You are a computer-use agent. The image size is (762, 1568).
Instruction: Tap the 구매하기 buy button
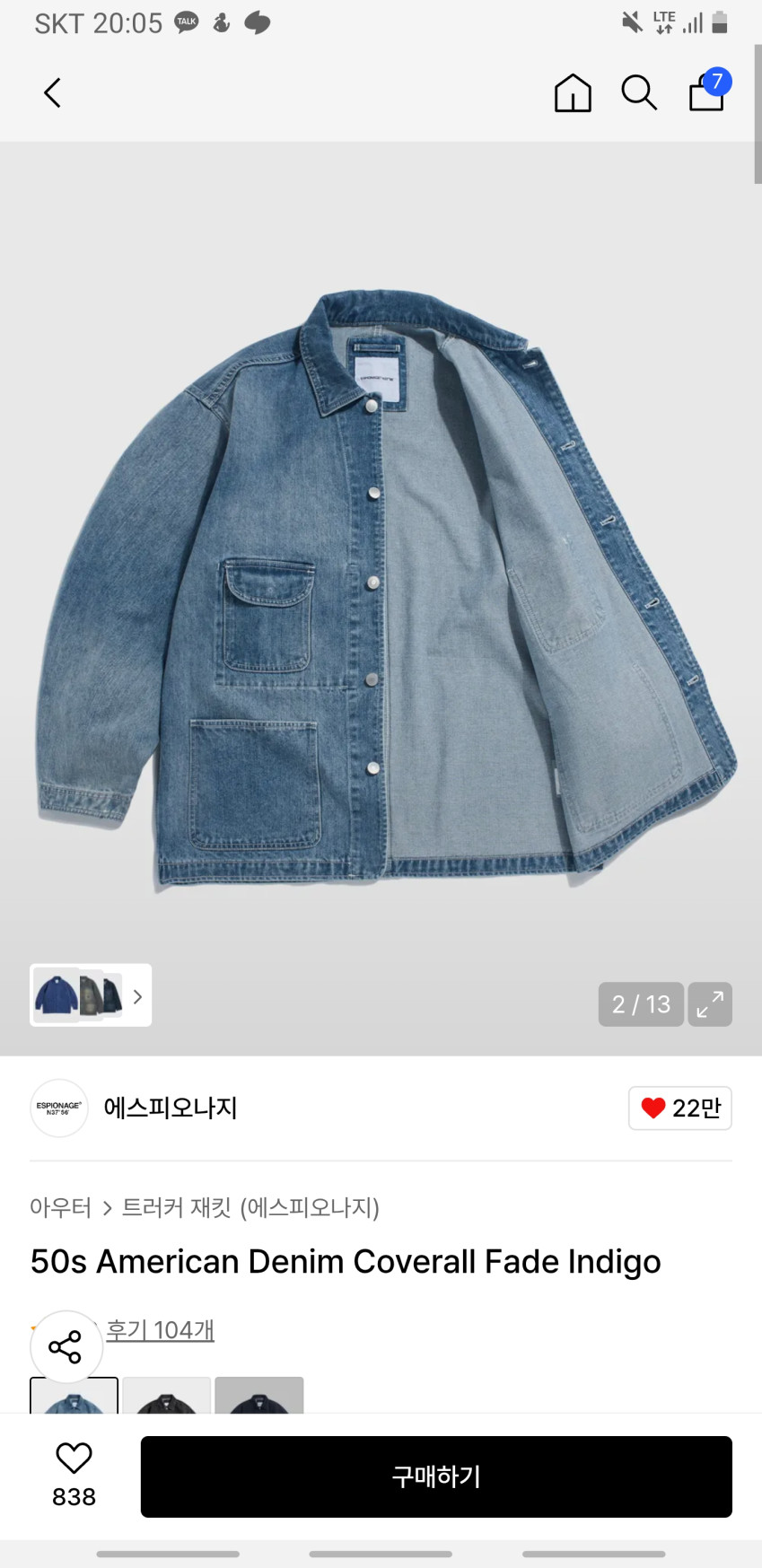pos(436,1476)
